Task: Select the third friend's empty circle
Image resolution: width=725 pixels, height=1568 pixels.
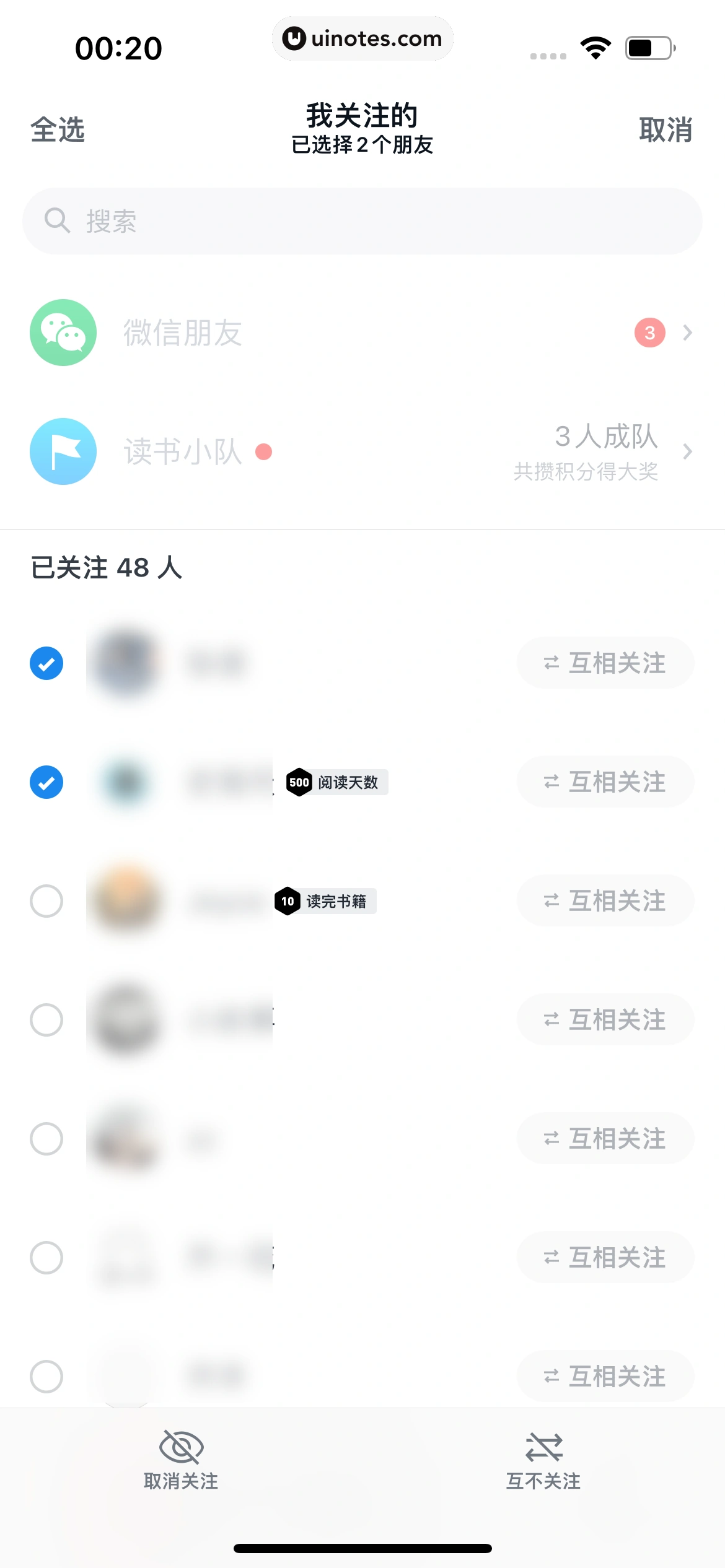Action: pyautogui.click(x=46, y=902)
